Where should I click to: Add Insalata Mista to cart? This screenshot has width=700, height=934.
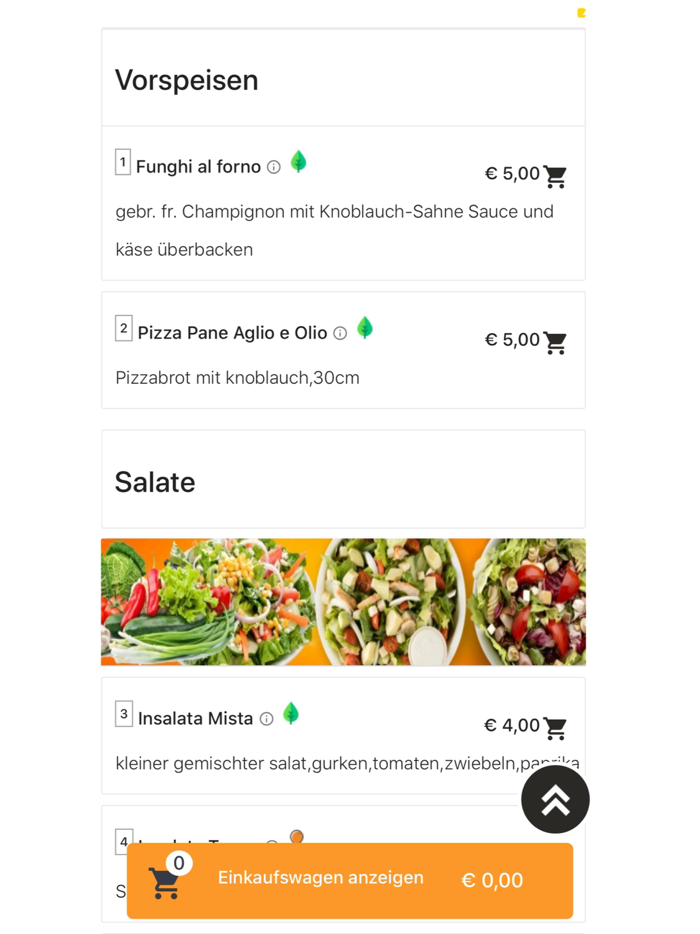555,729
